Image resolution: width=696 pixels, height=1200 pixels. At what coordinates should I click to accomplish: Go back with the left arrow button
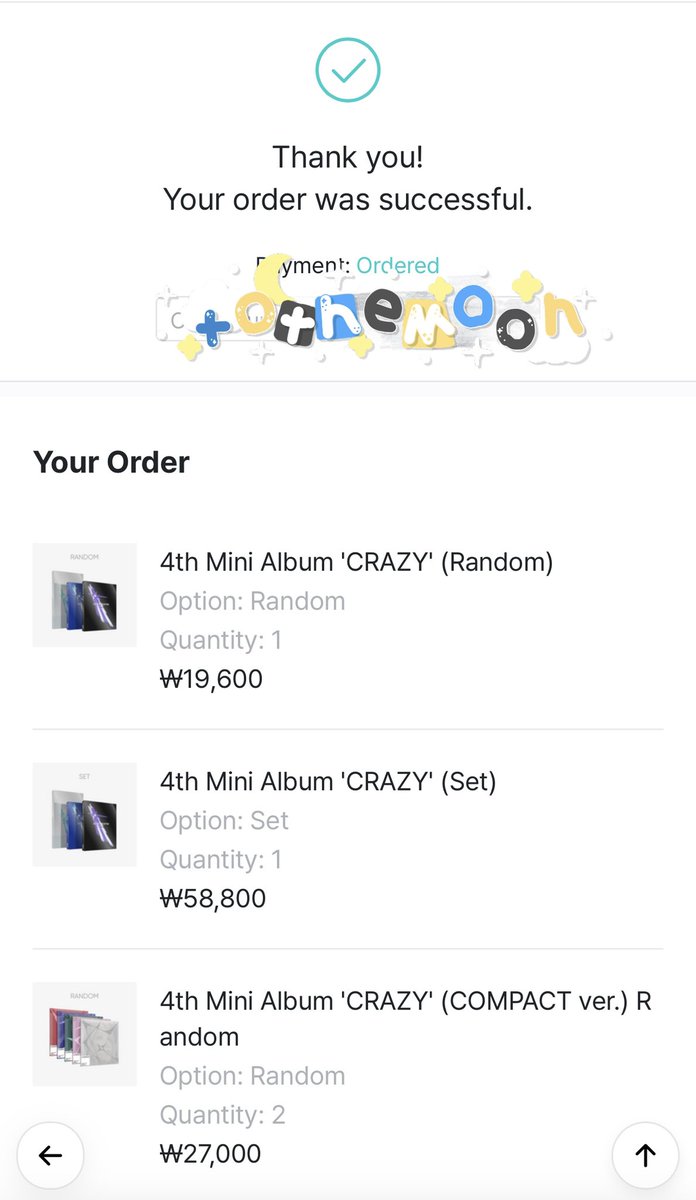tap(50, 1155)
